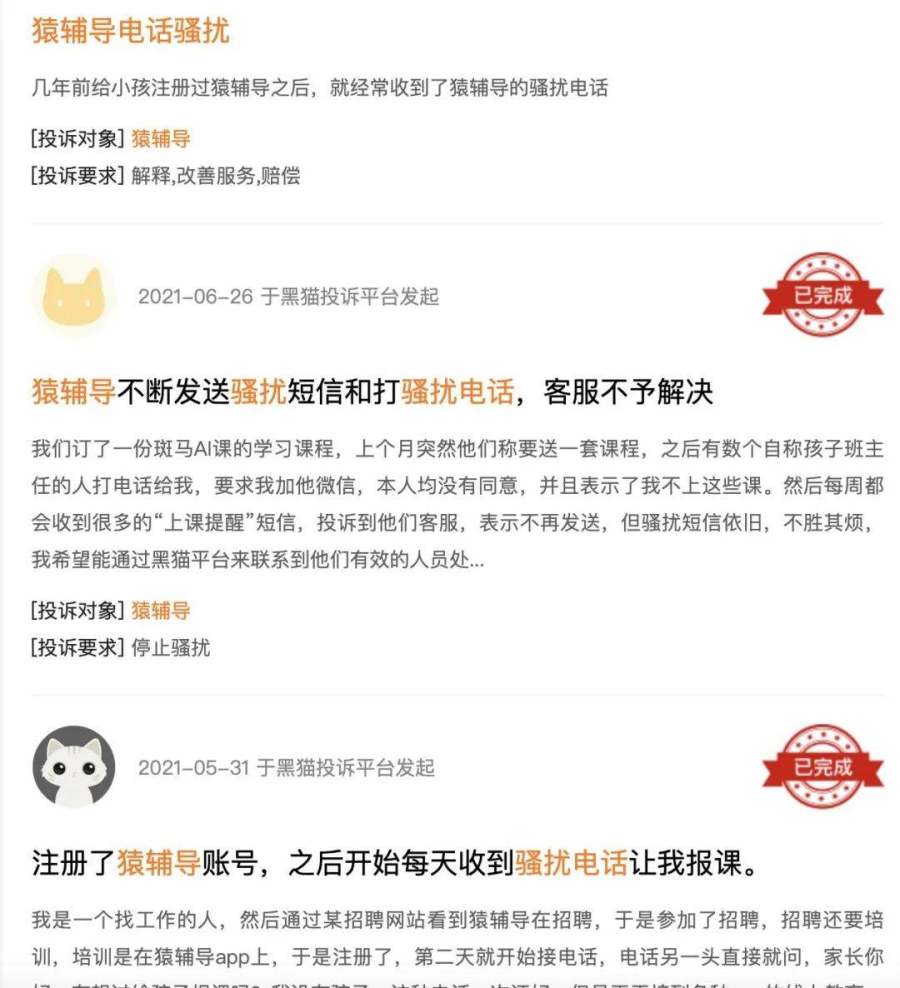
Task: Open the complaint titled 猿辅导电话骚扰
Action: click(x=130, y=31)
